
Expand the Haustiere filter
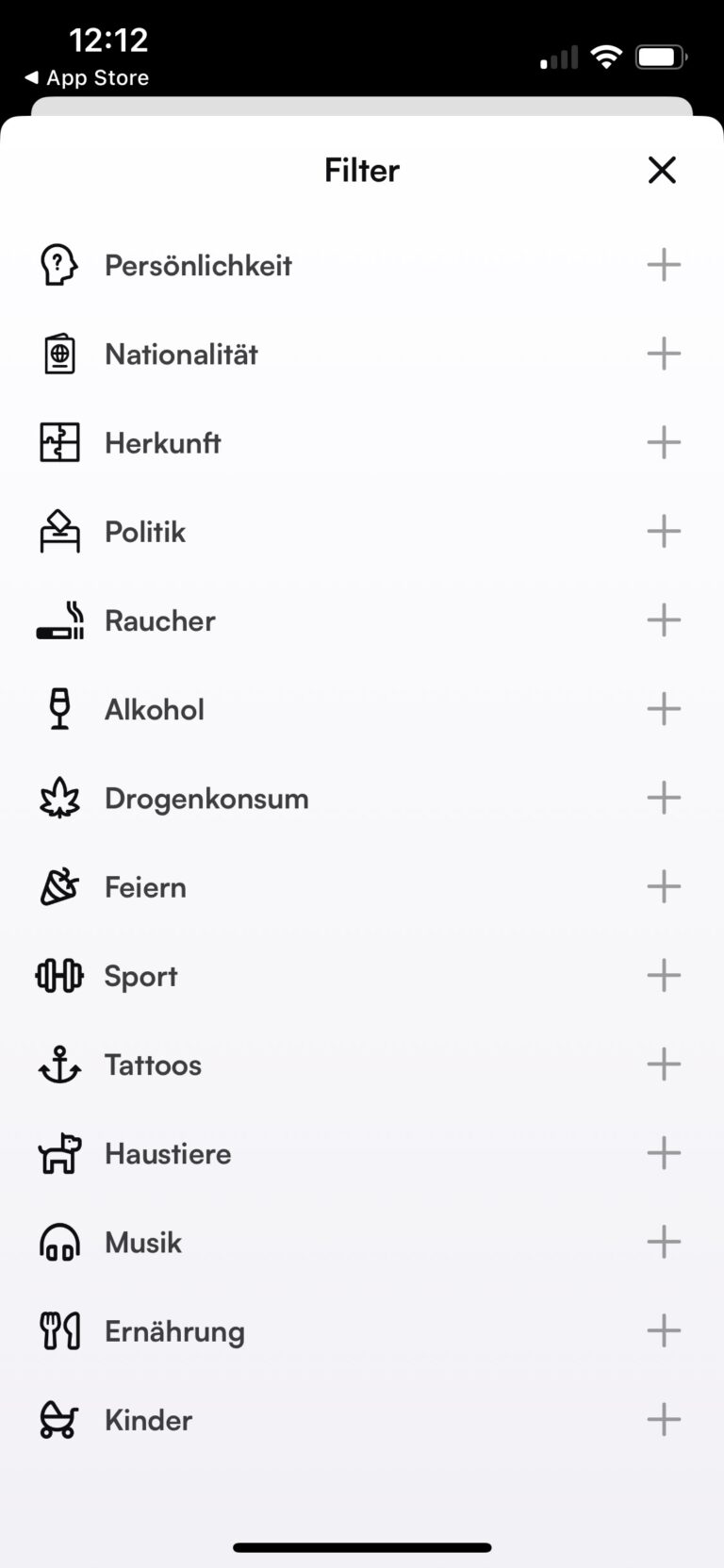[x=664, y=1153]
